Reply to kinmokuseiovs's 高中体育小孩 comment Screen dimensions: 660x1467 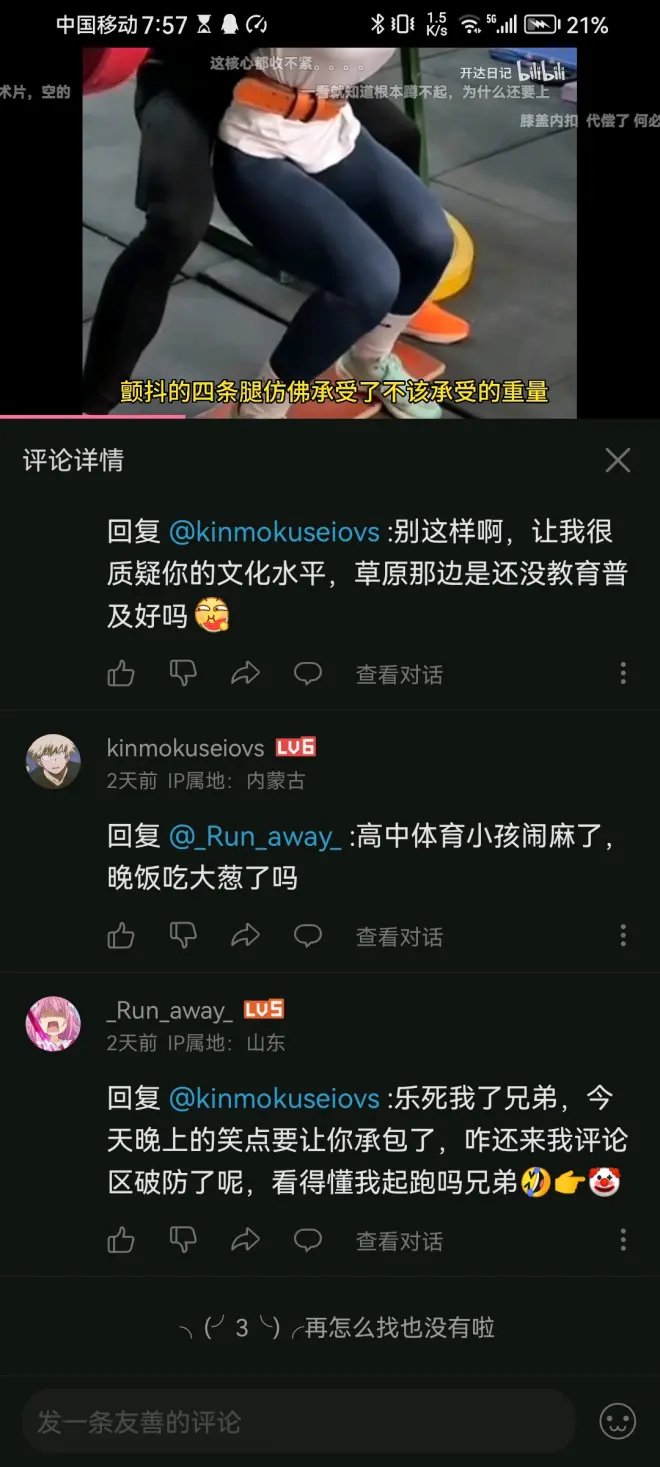coord(307,936)
